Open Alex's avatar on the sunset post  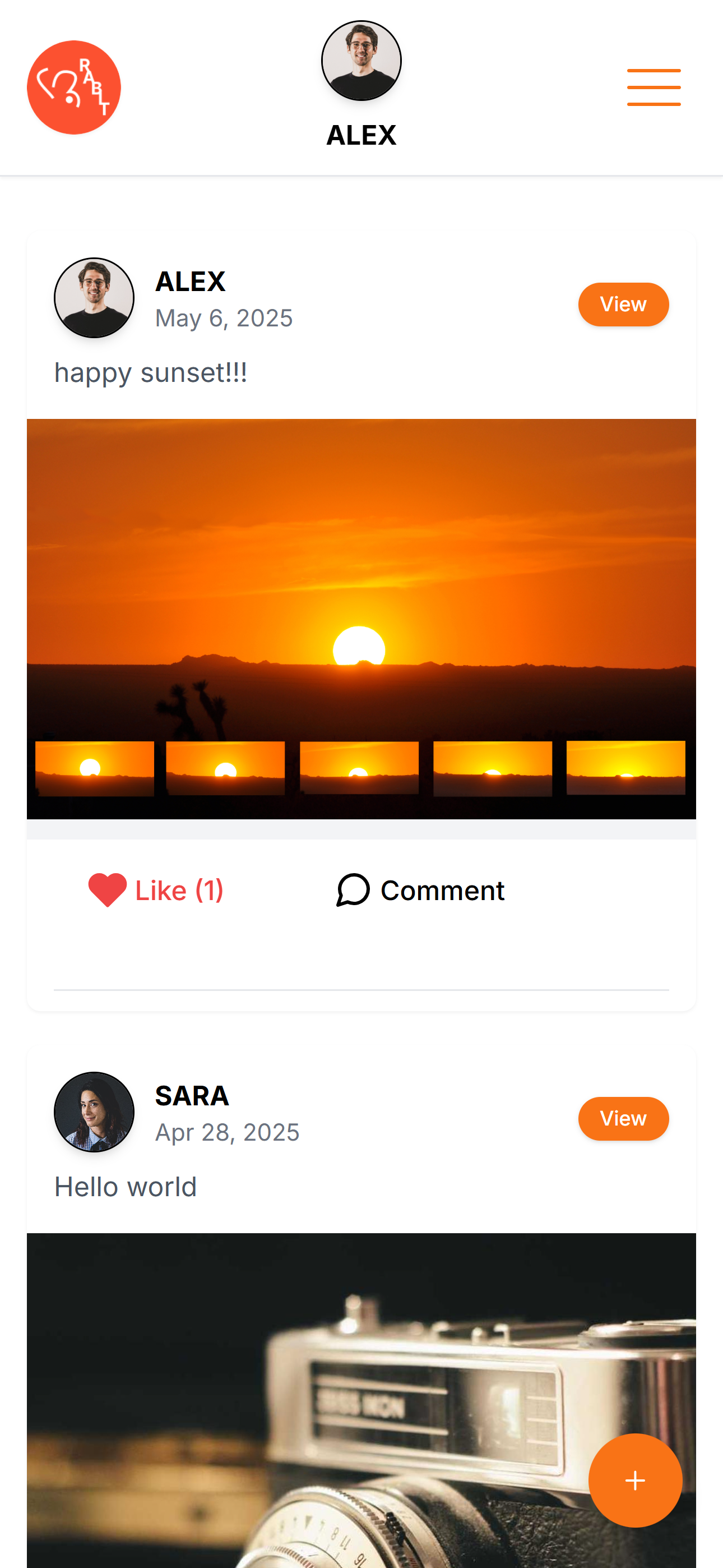(94, 298)
